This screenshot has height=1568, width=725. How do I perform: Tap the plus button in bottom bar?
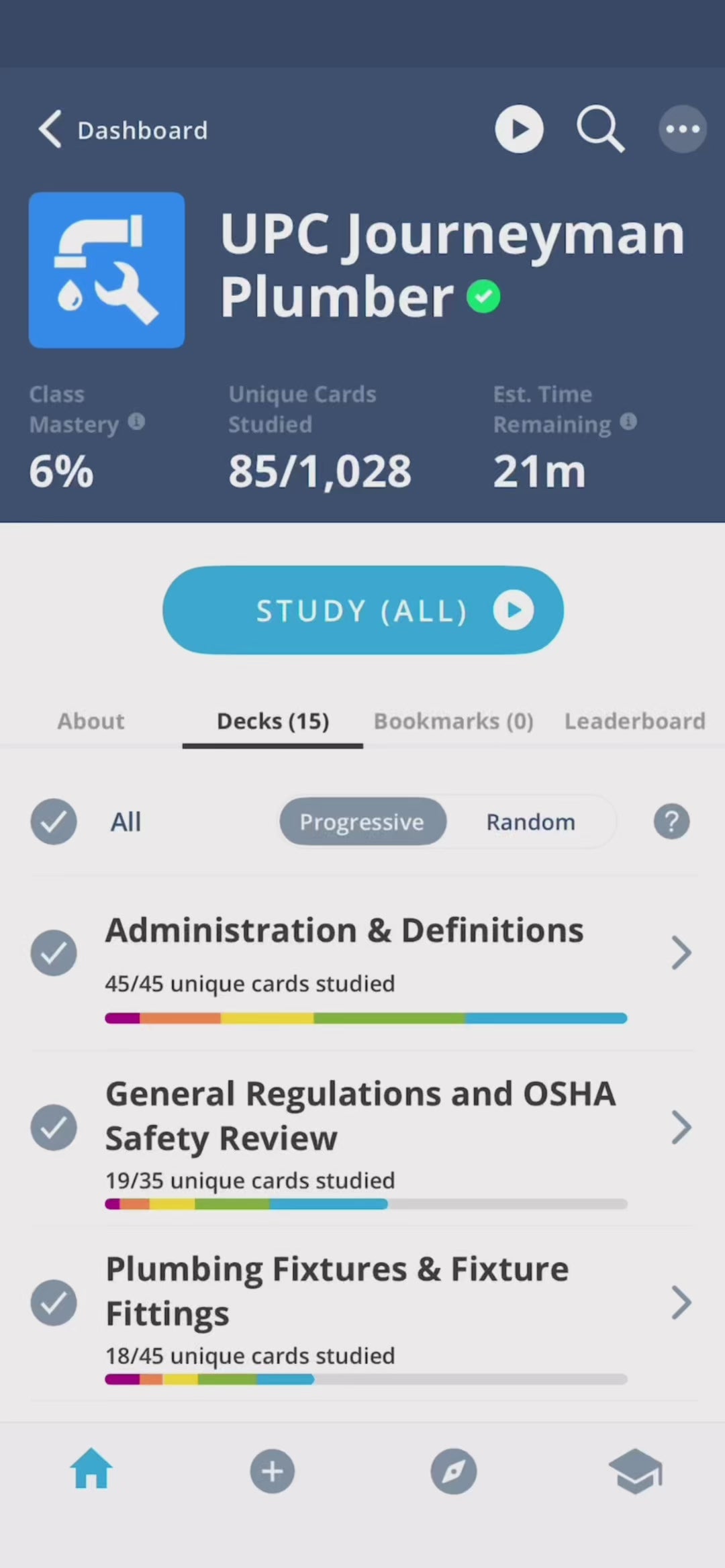click(x=272, y=1471)
